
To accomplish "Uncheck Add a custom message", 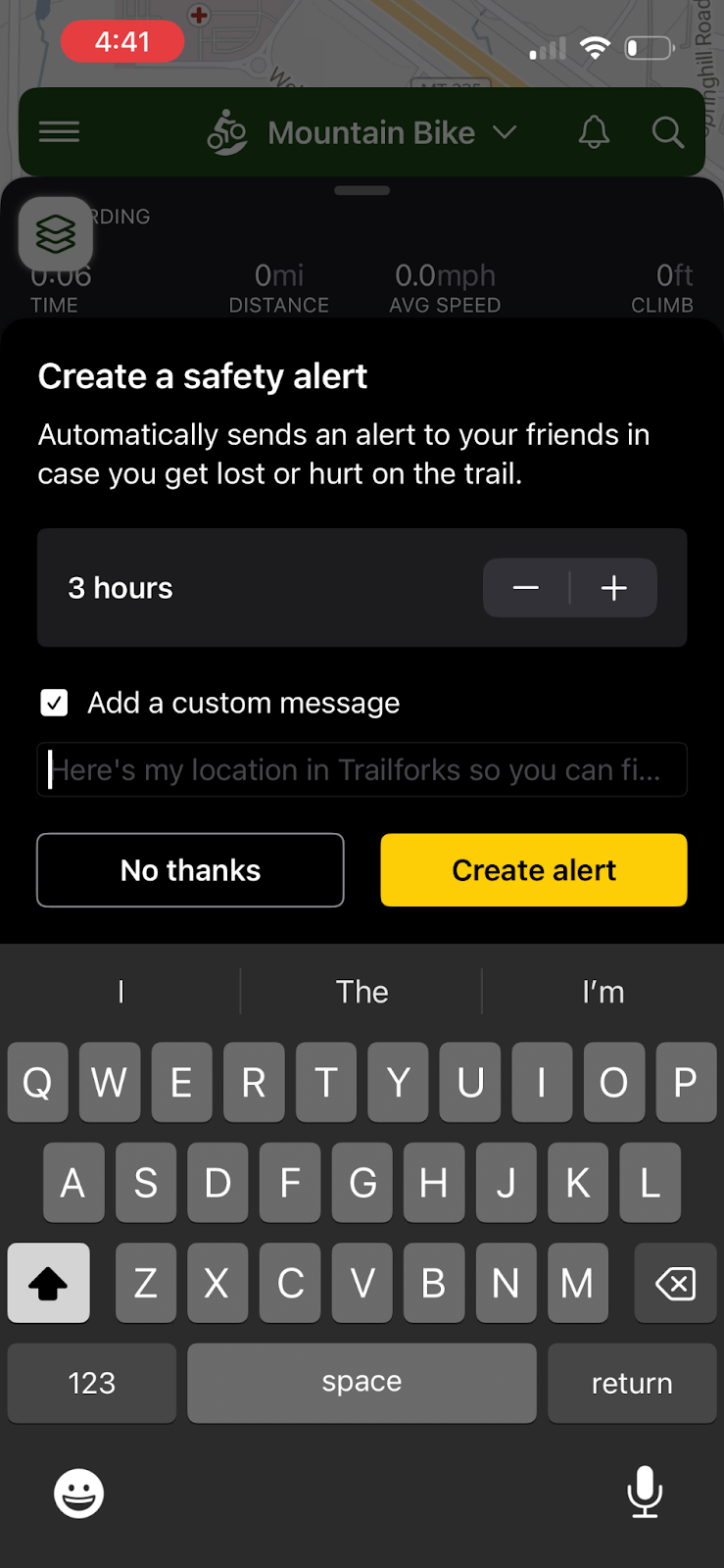I will (54, 703).
